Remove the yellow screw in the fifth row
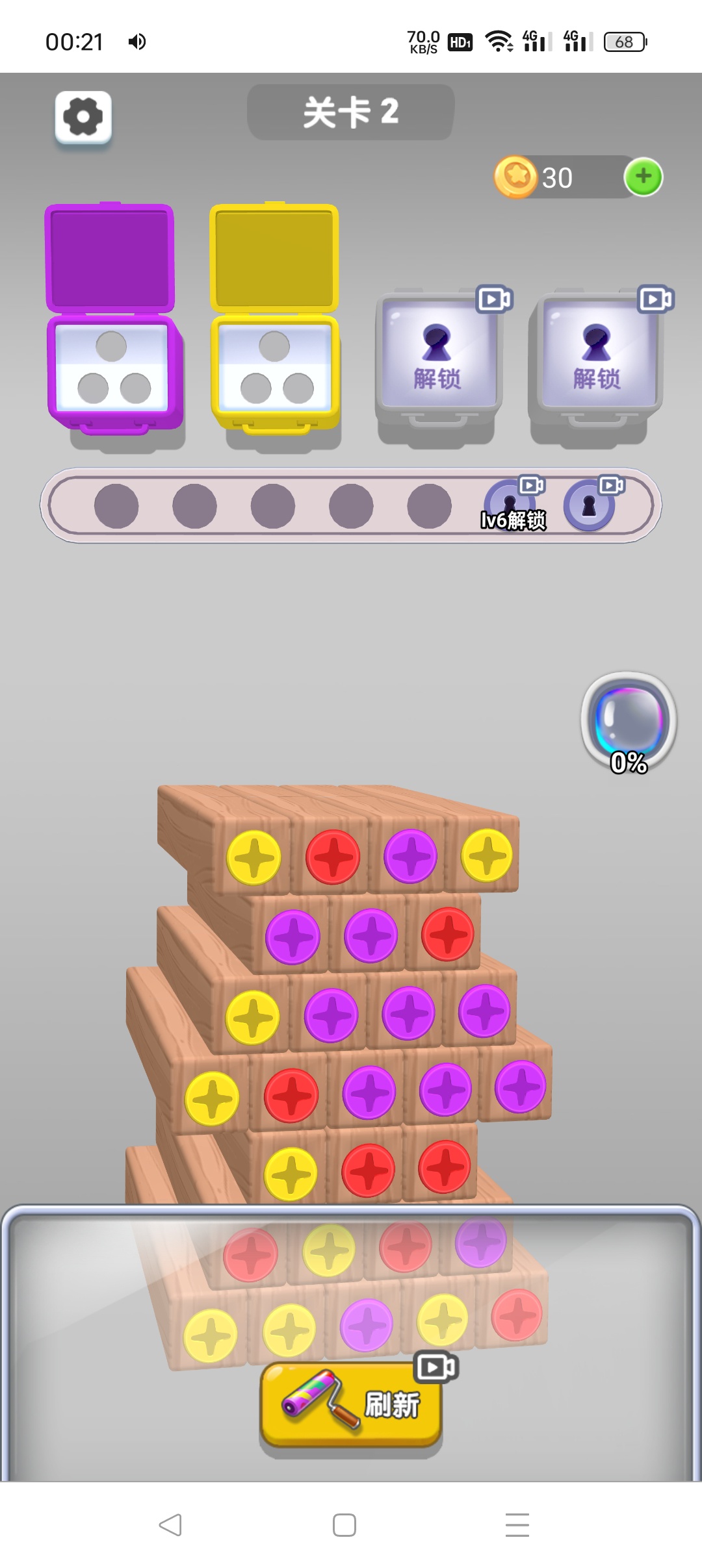Viewport: 702px width, 1568px height. point(291,1173)
